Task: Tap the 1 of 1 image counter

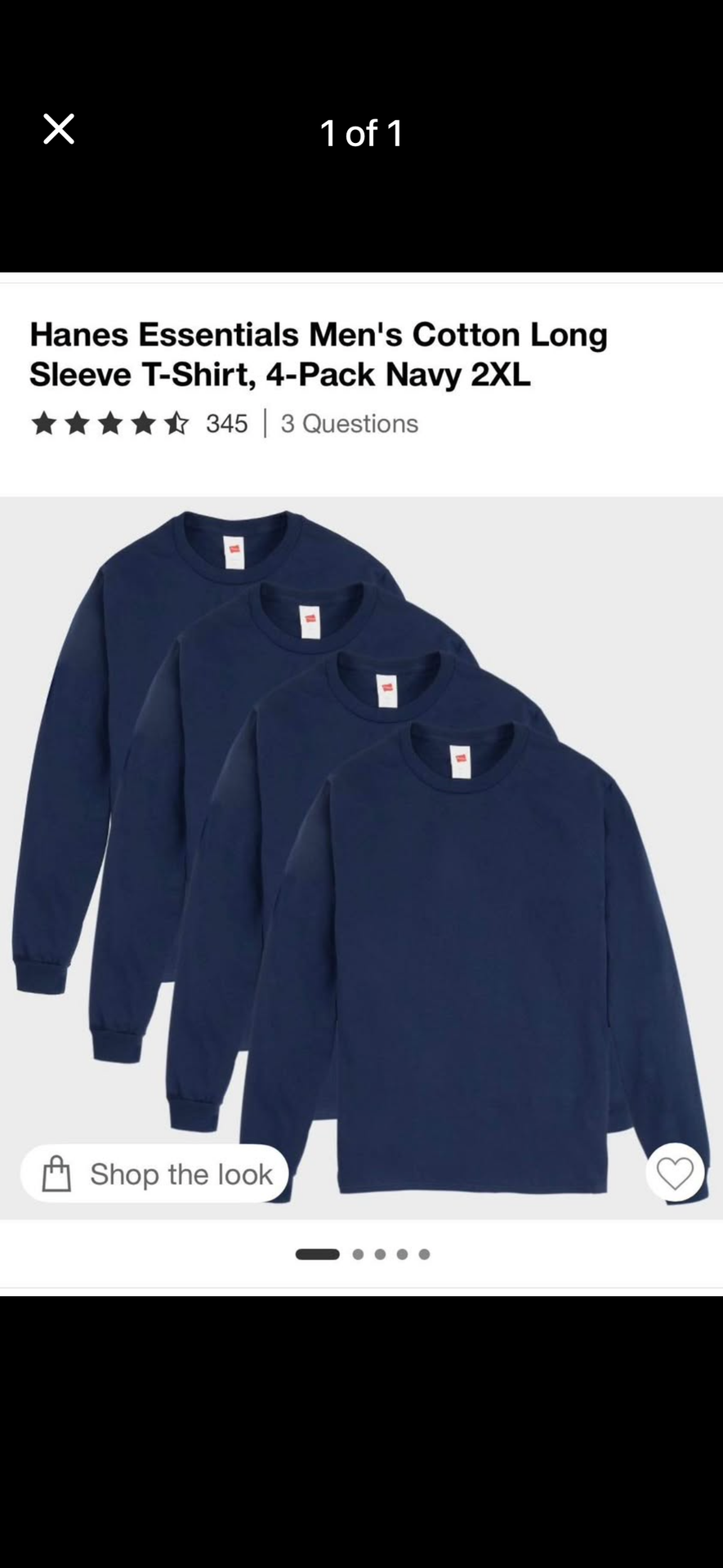Action: pos(361,132)
